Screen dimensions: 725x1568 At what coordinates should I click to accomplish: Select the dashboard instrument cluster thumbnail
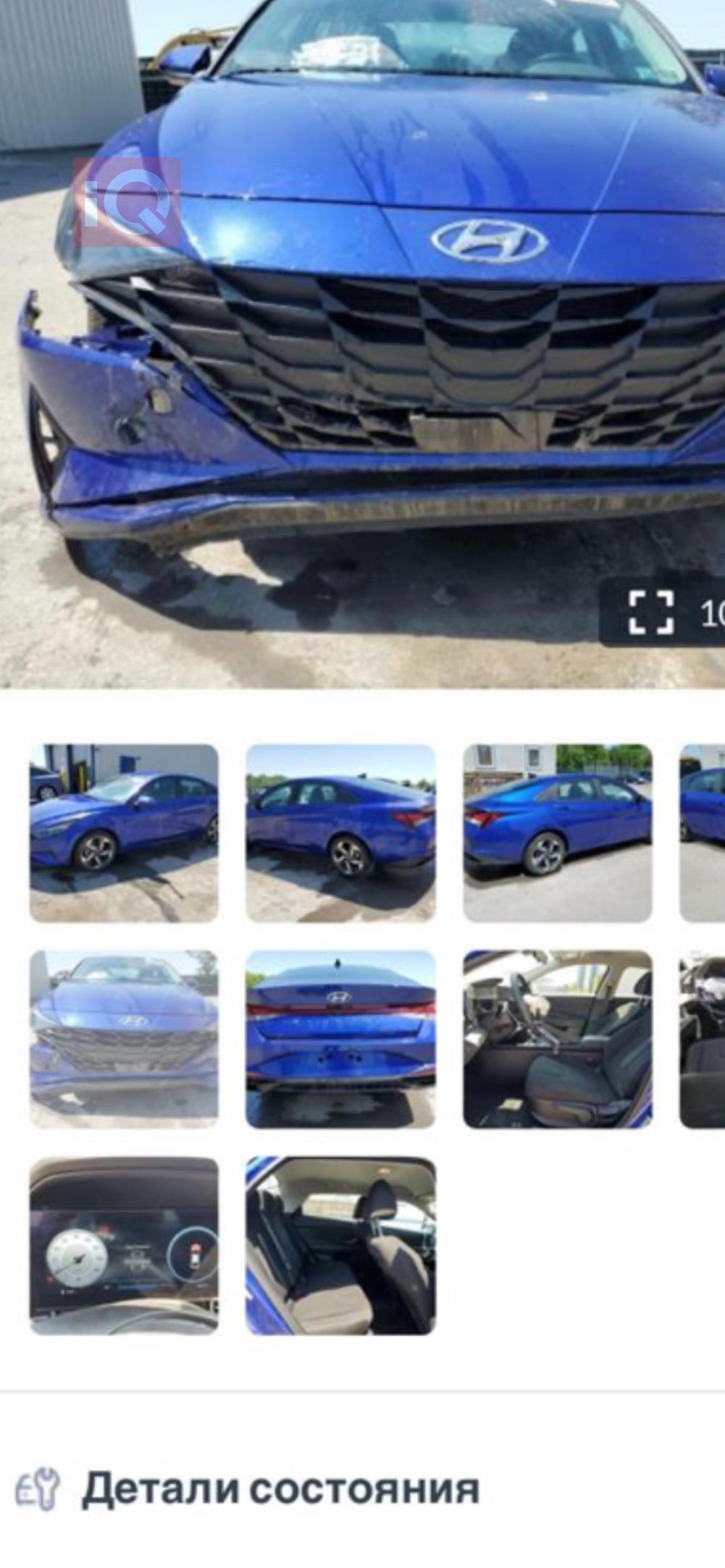(x=124, y=1244)
